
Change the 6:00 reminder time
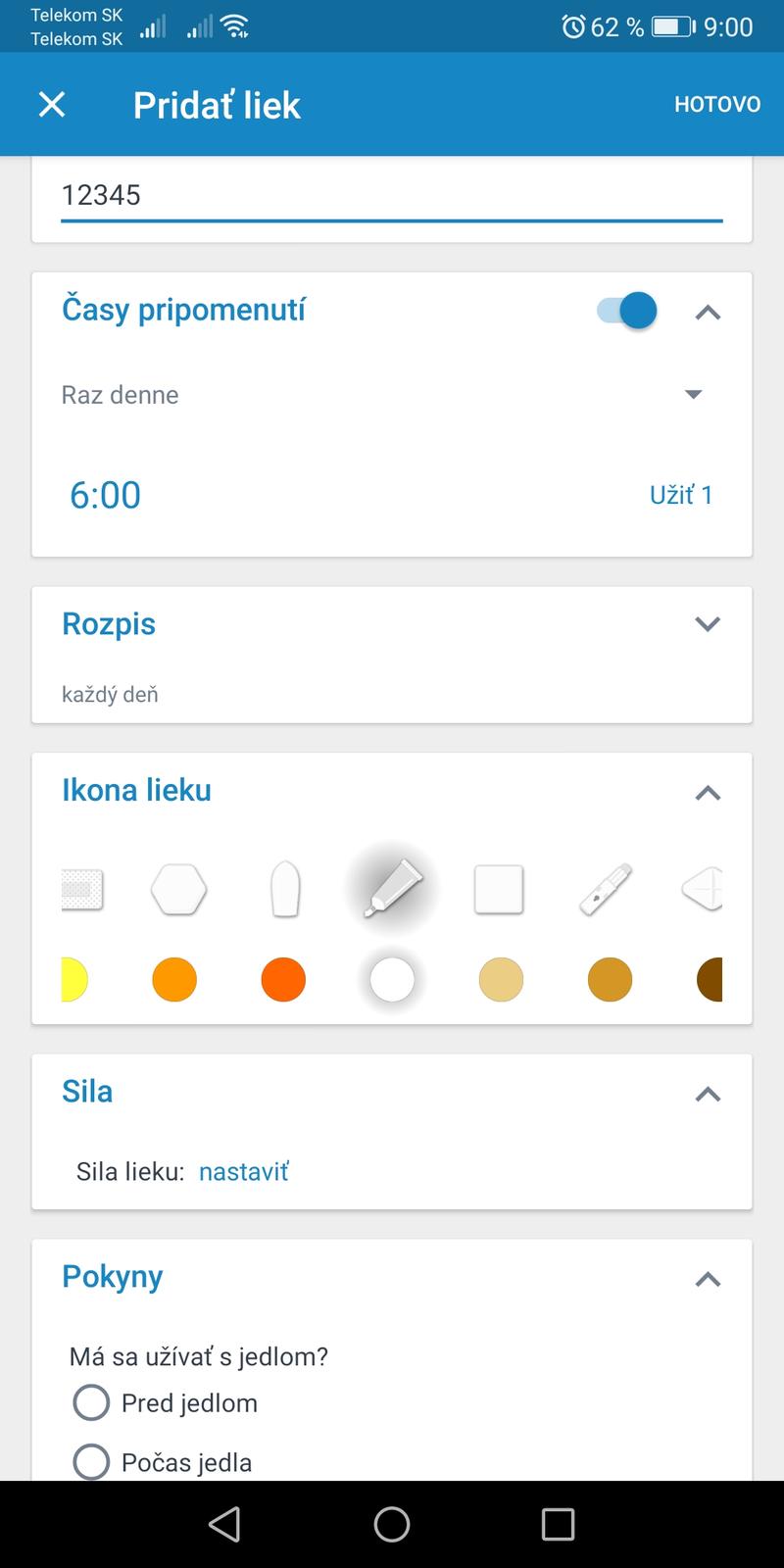click(x=106, y=495)
